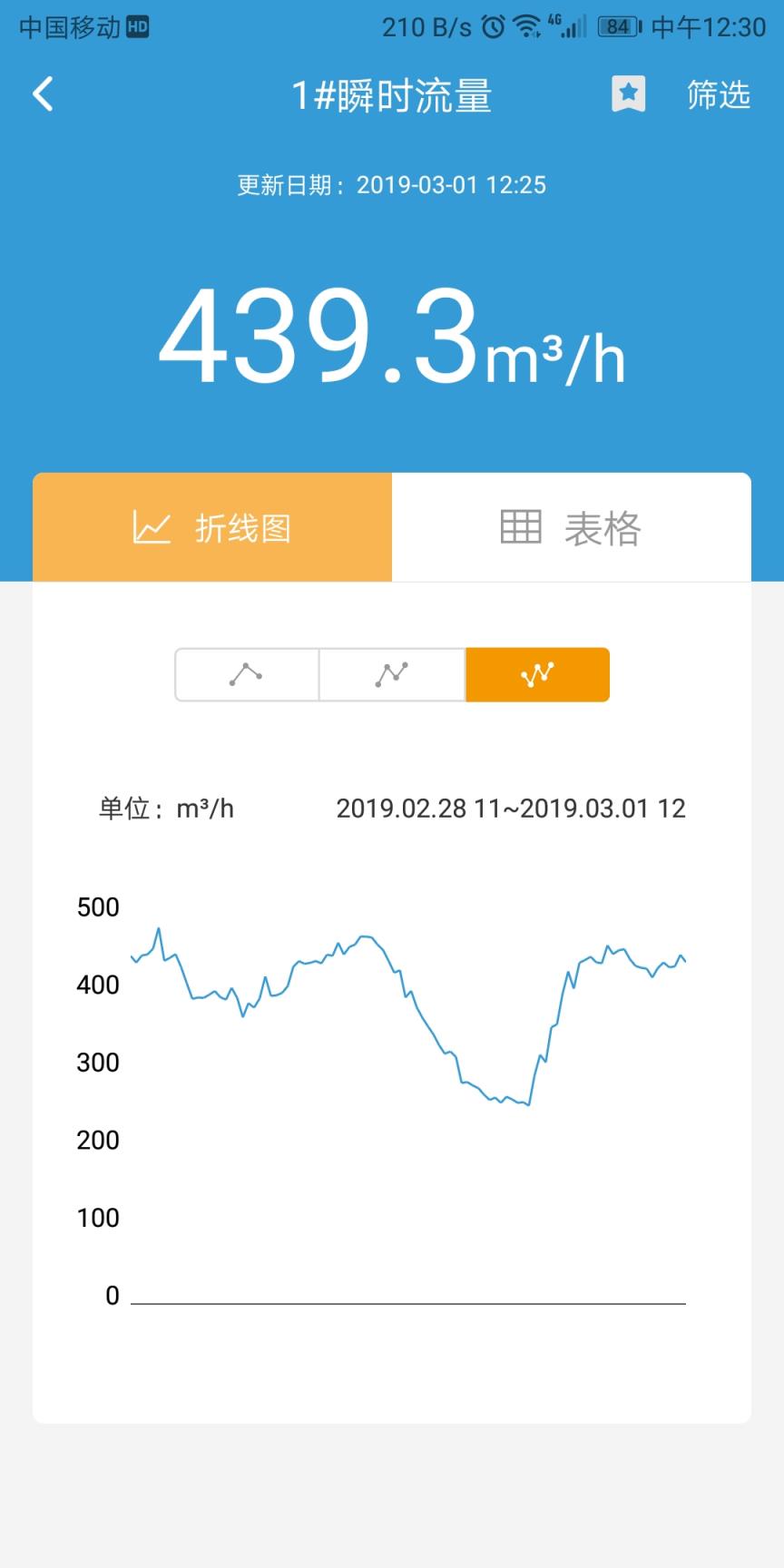Expand the 更新日期 timestamp for date options
The image size is (784, 1568).
tap(392, 185)
